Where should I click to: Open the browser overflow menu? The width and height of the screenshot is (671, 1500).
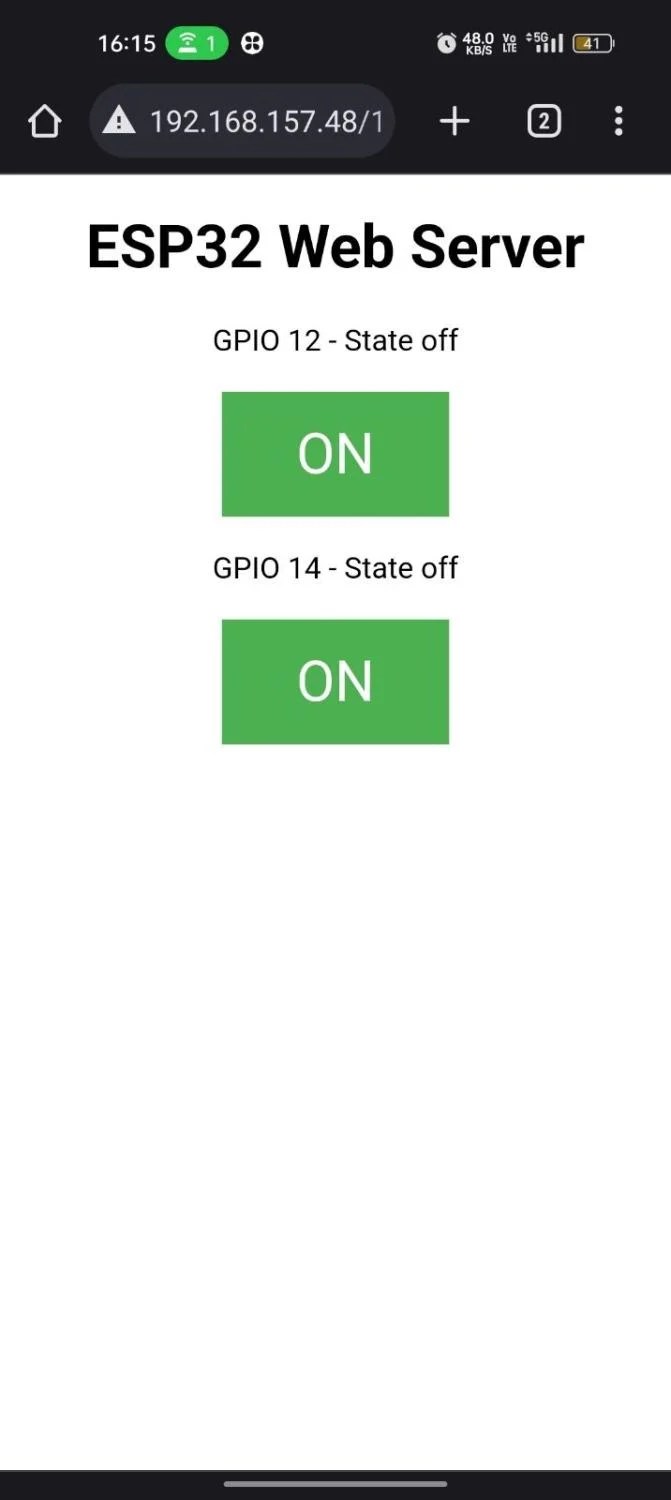pyautogui.click(x=618, y=122)
